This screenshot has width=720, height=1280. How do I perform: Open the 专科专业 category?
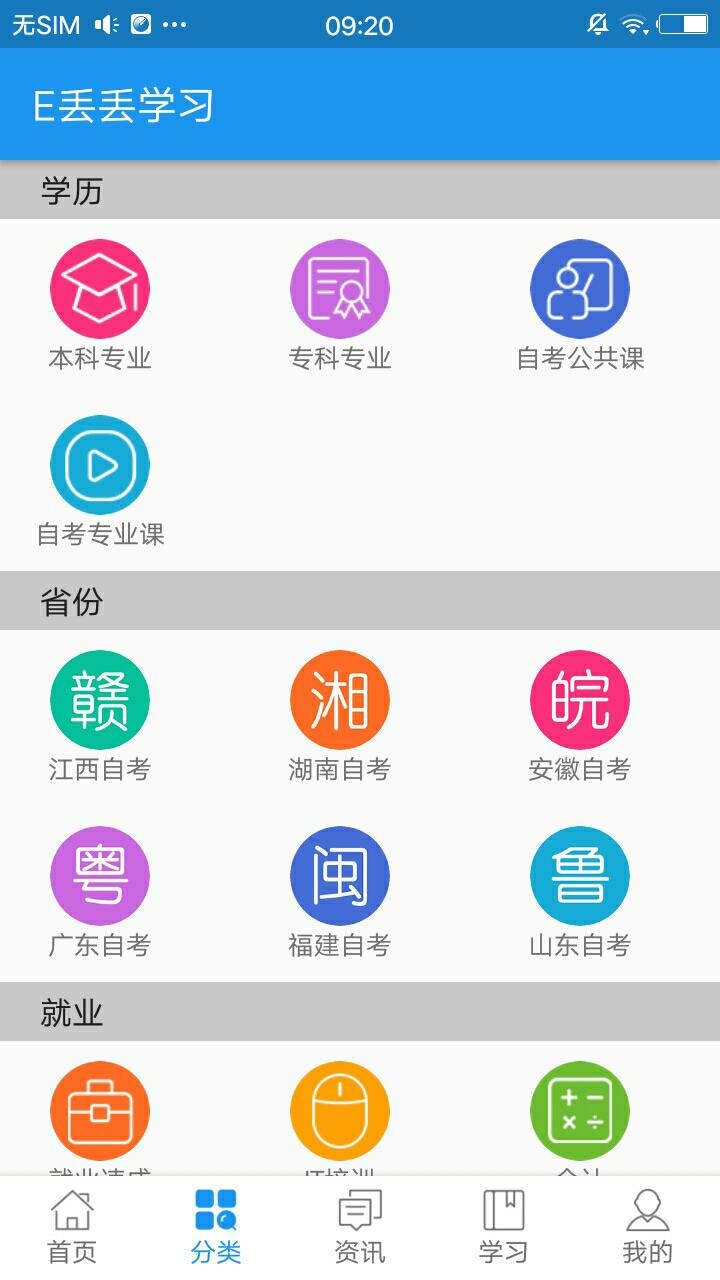pos(340,305)
